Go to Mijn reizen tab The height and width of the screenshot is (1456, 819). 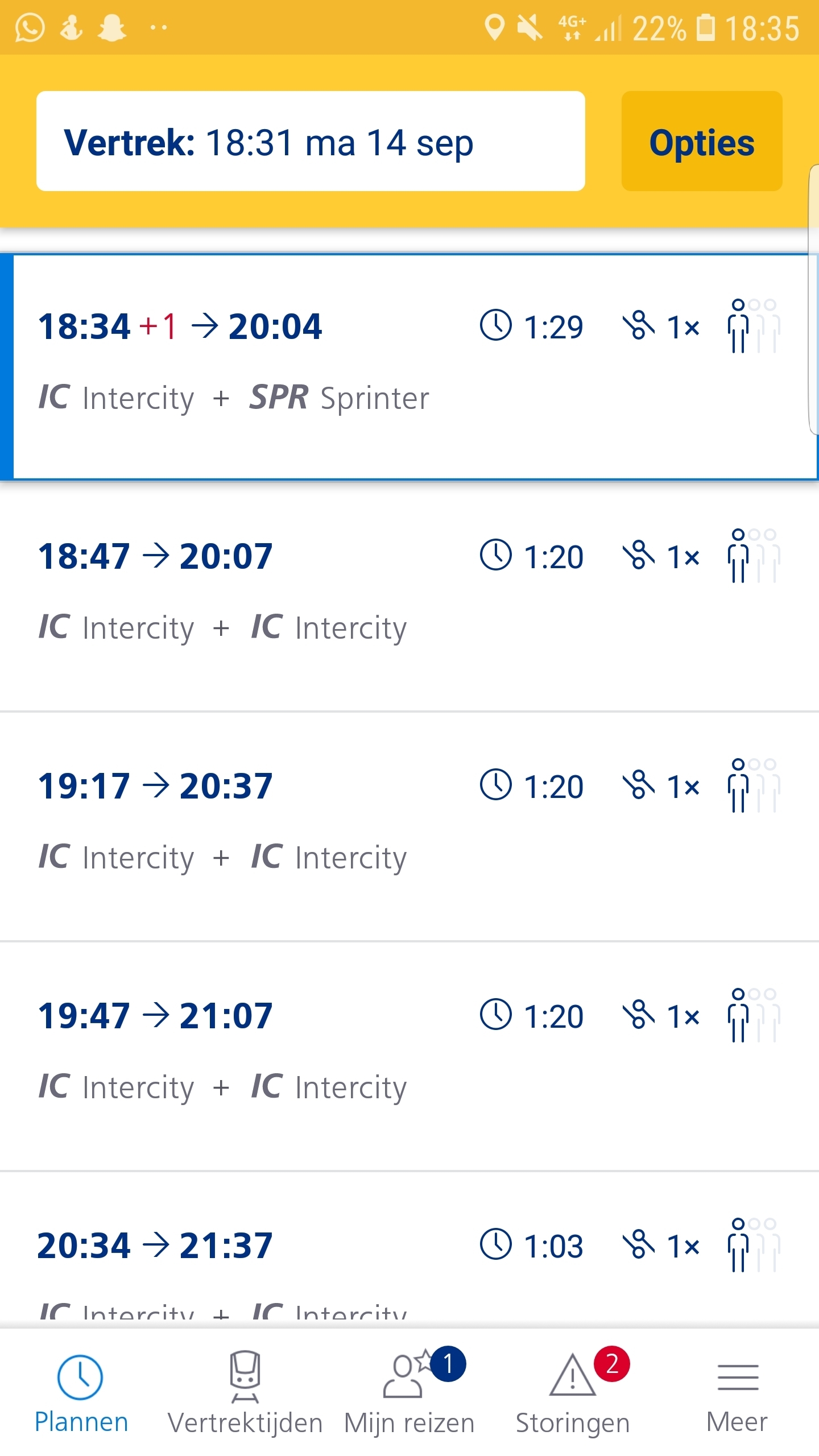coord(409,1392)
